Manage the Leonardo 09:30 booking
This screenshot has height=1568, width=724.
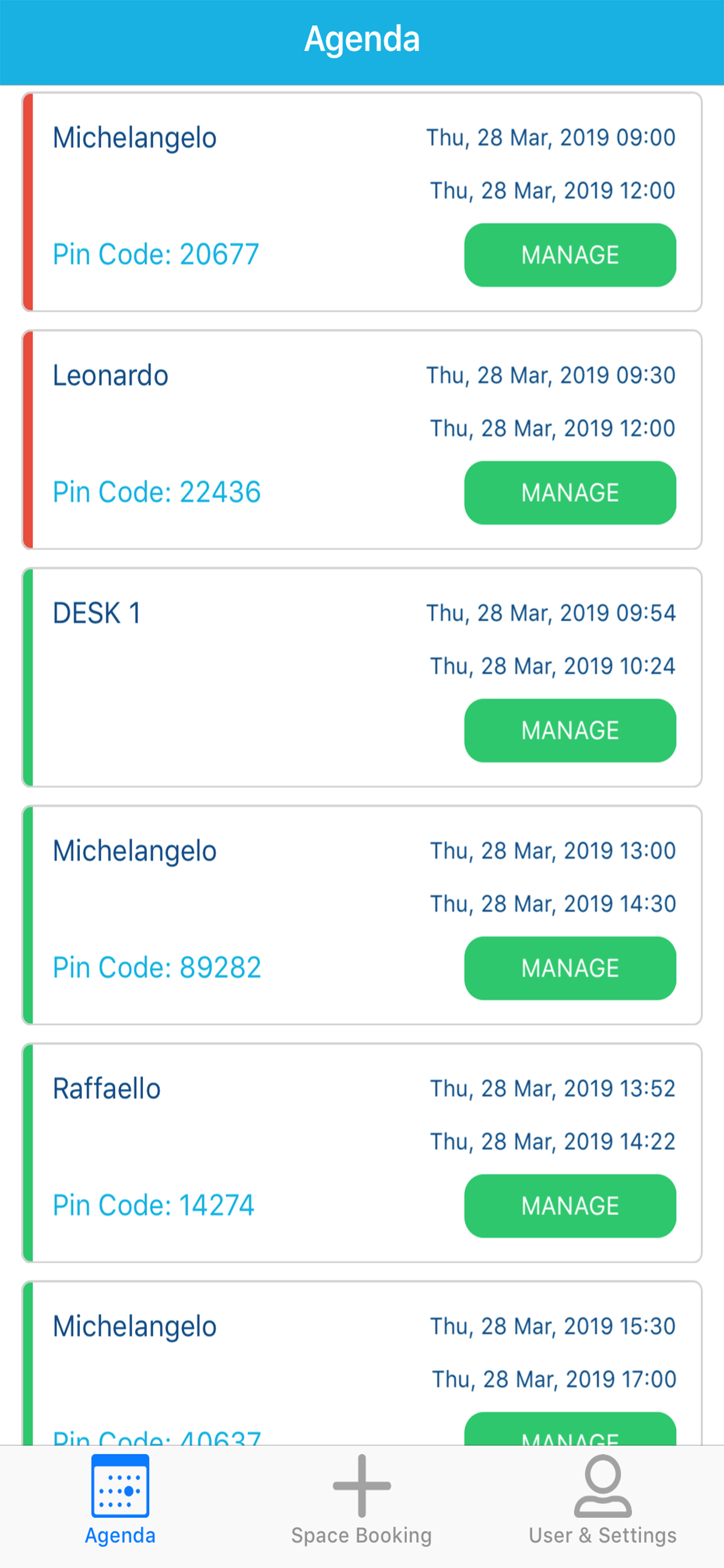click(x=570, y=492)
